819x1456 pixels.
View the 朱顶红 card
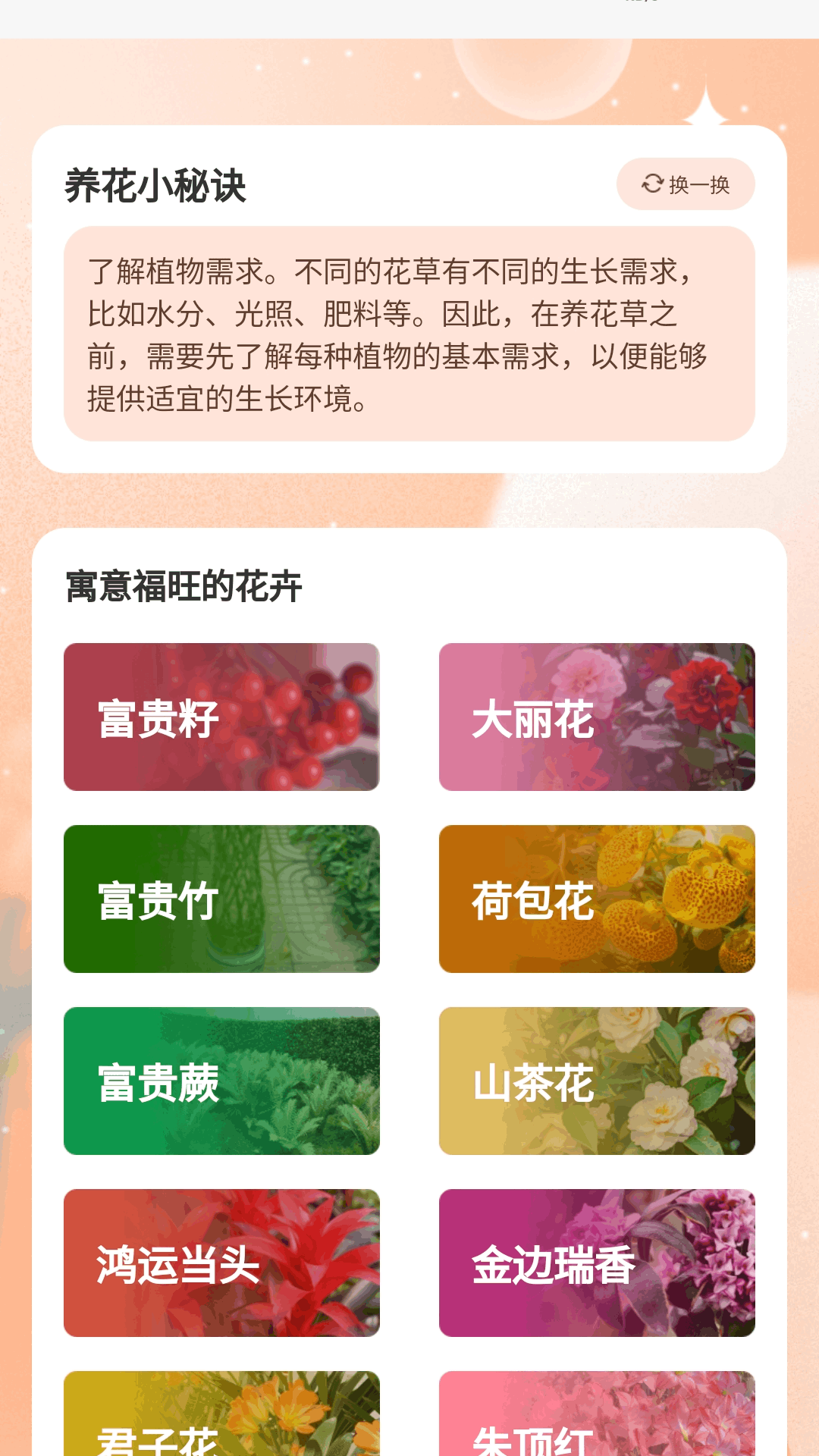[x=597, y=1420]
